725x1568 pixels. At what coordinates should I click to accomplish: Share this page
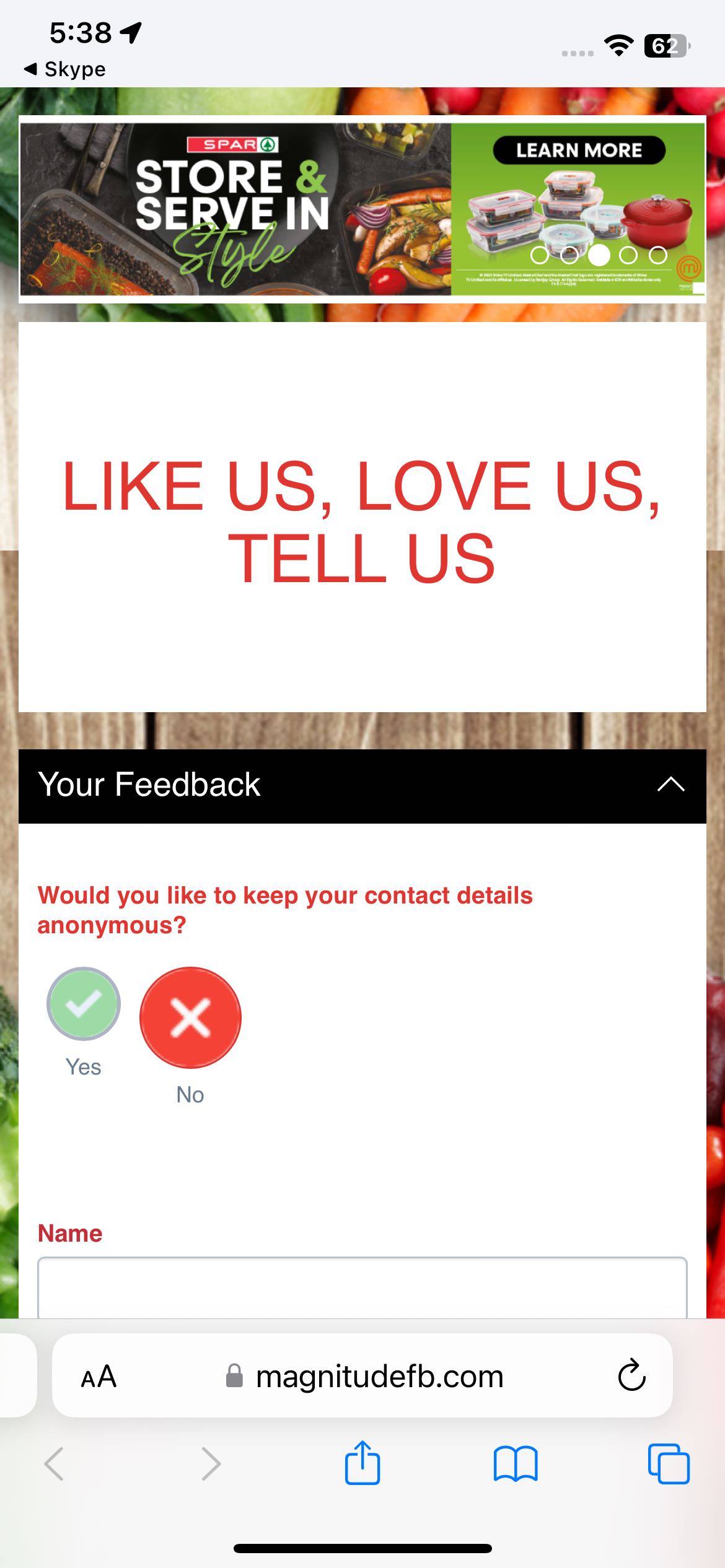[362, 1463]
